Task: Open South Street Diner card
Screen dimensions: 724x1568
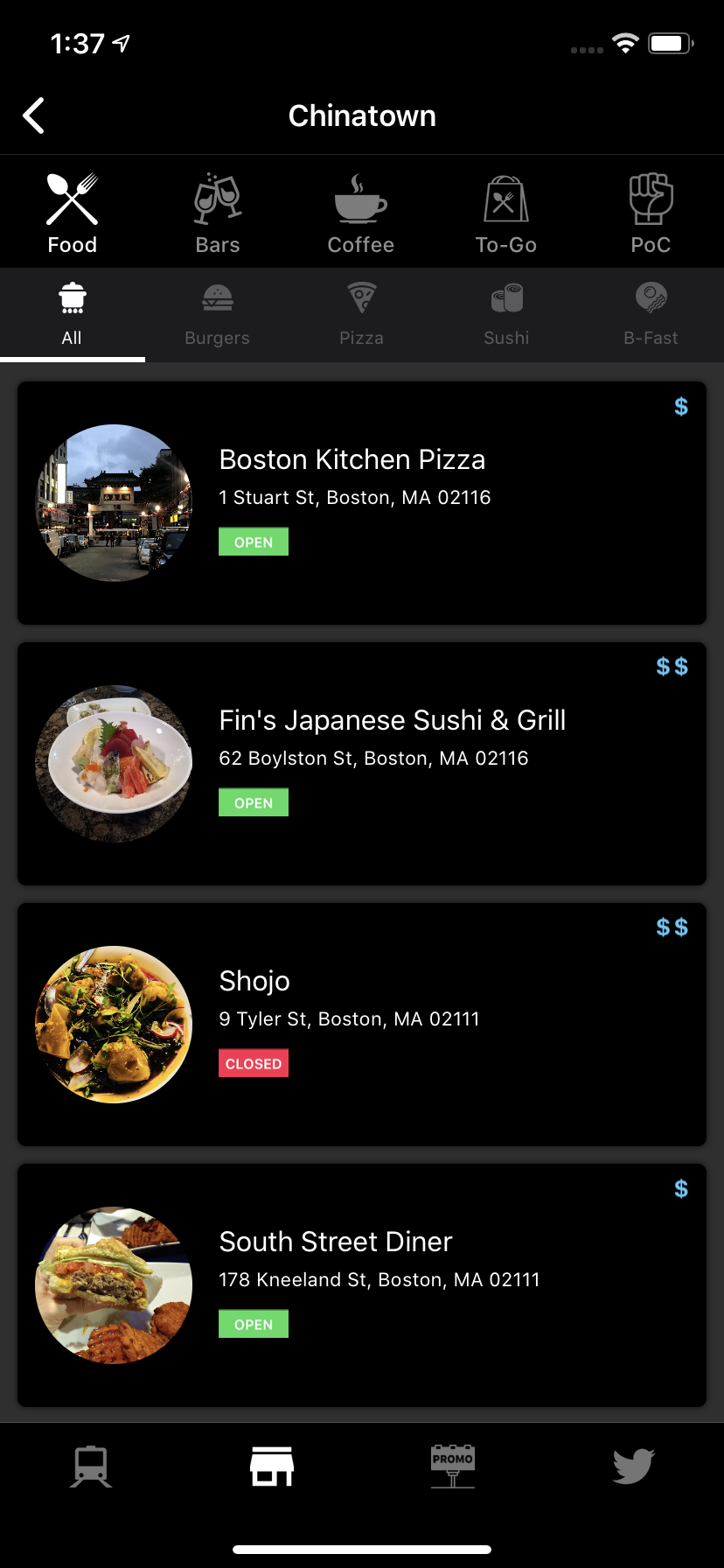Action: point(362,1285)
